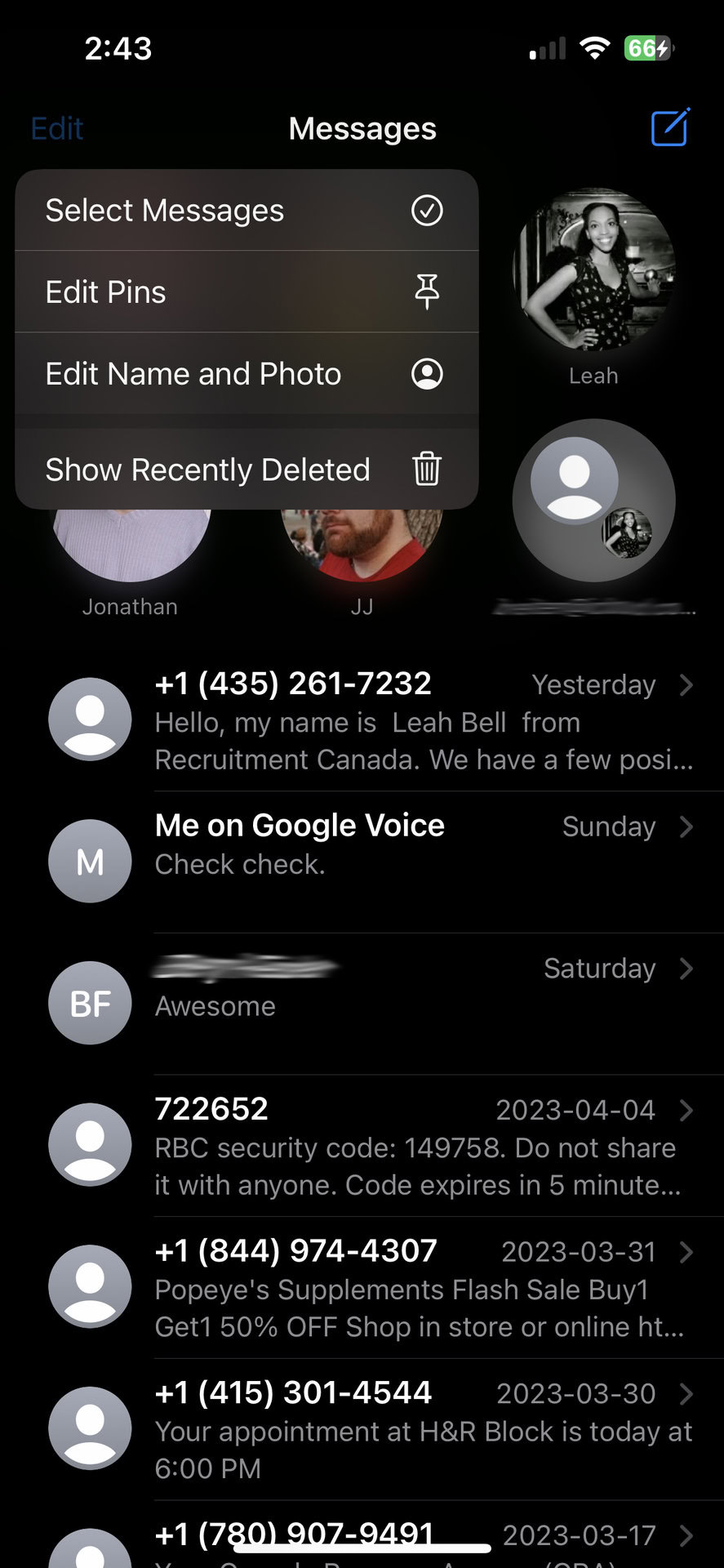Open pinned conversation with Leah
The height and width of the screenshot is (1568, 724).
593,269
